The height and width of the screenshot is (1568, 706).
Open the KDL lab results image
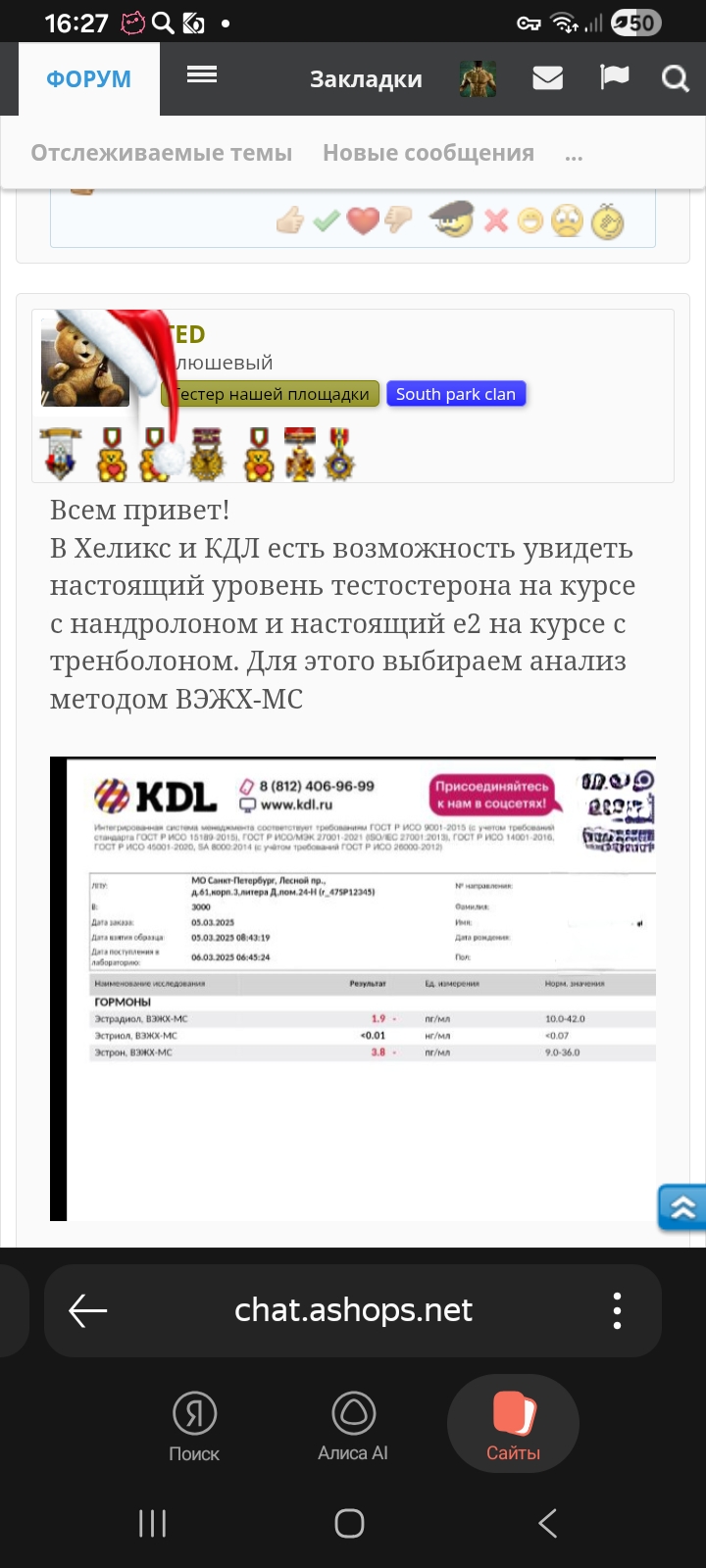click(353, 988)
